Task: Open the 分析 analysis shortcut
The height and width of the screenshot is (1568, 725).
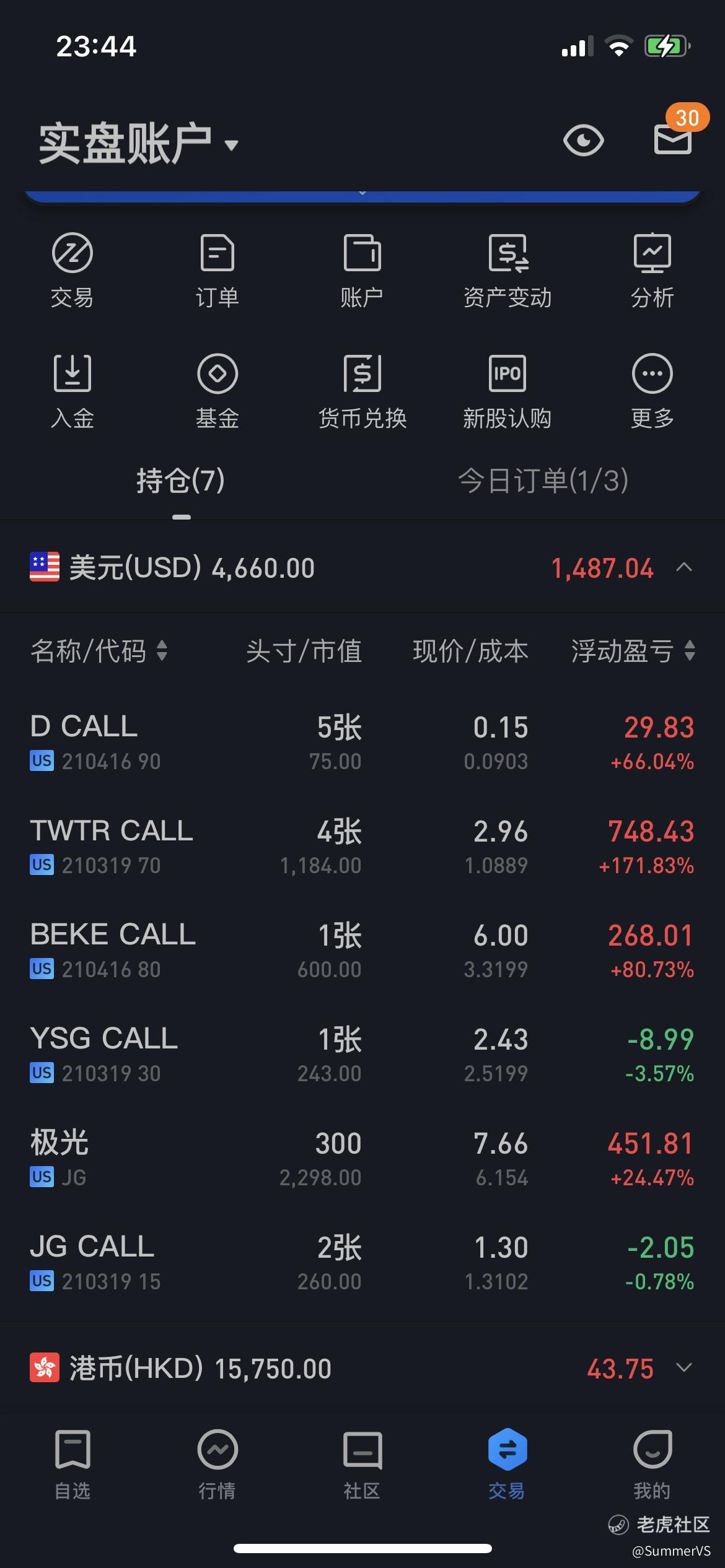Action: tap(652, 271)
